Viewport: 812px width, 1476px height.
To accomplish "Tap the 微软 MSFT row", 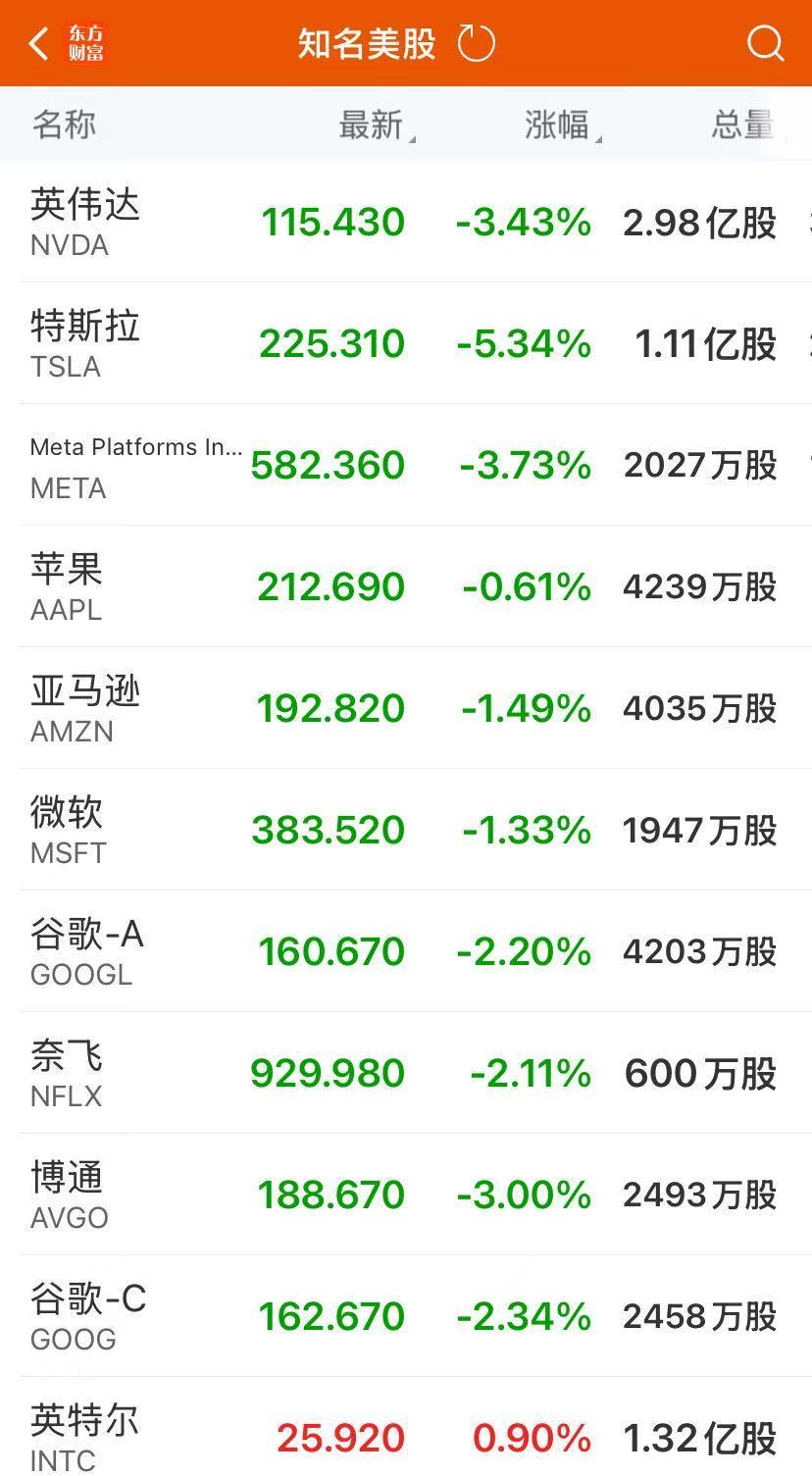I will click(x=406, y=830).
